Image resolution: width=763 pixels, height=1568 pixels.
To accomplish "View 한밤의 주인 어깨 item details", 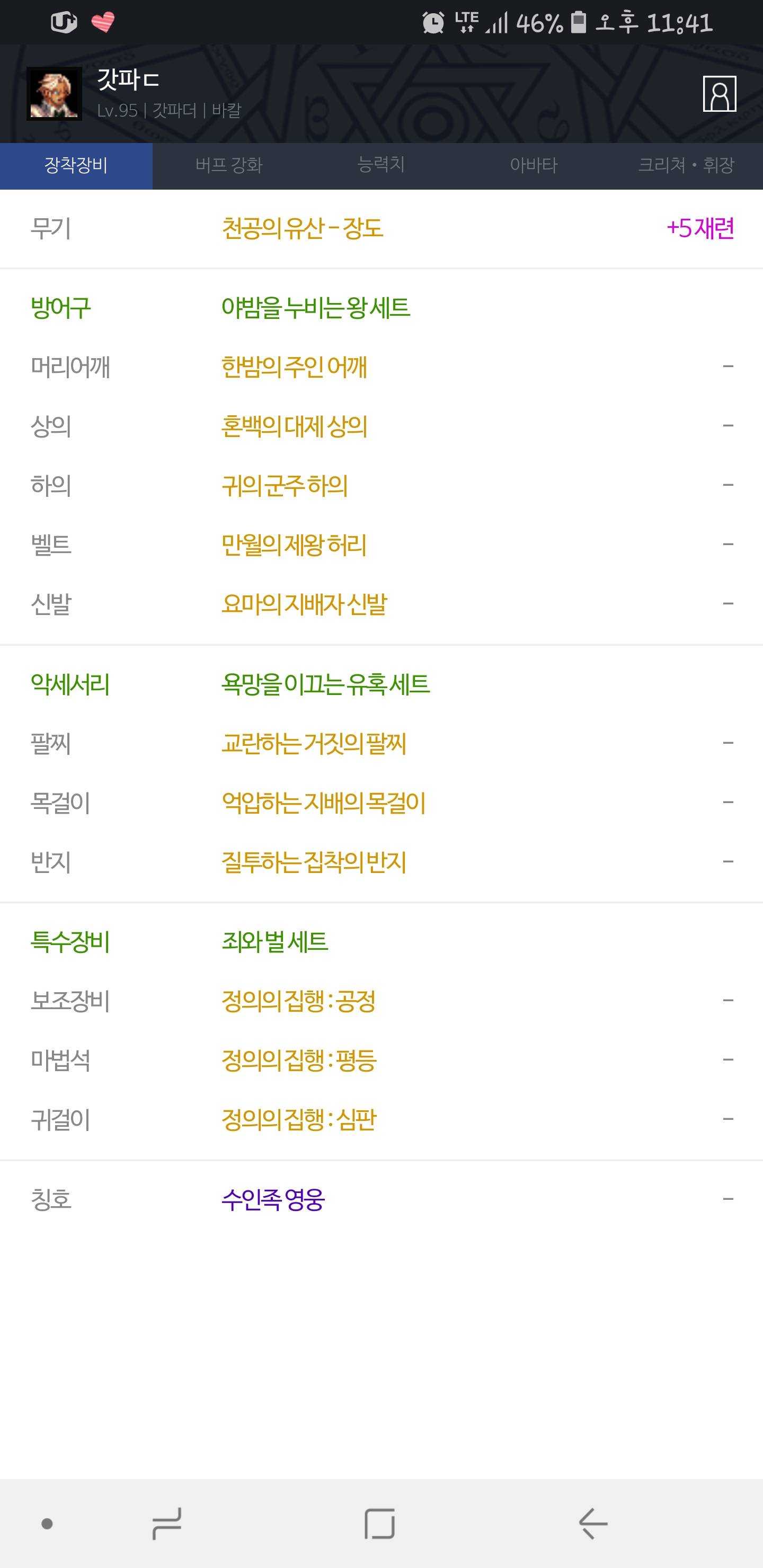I will [x=381, y=367].
